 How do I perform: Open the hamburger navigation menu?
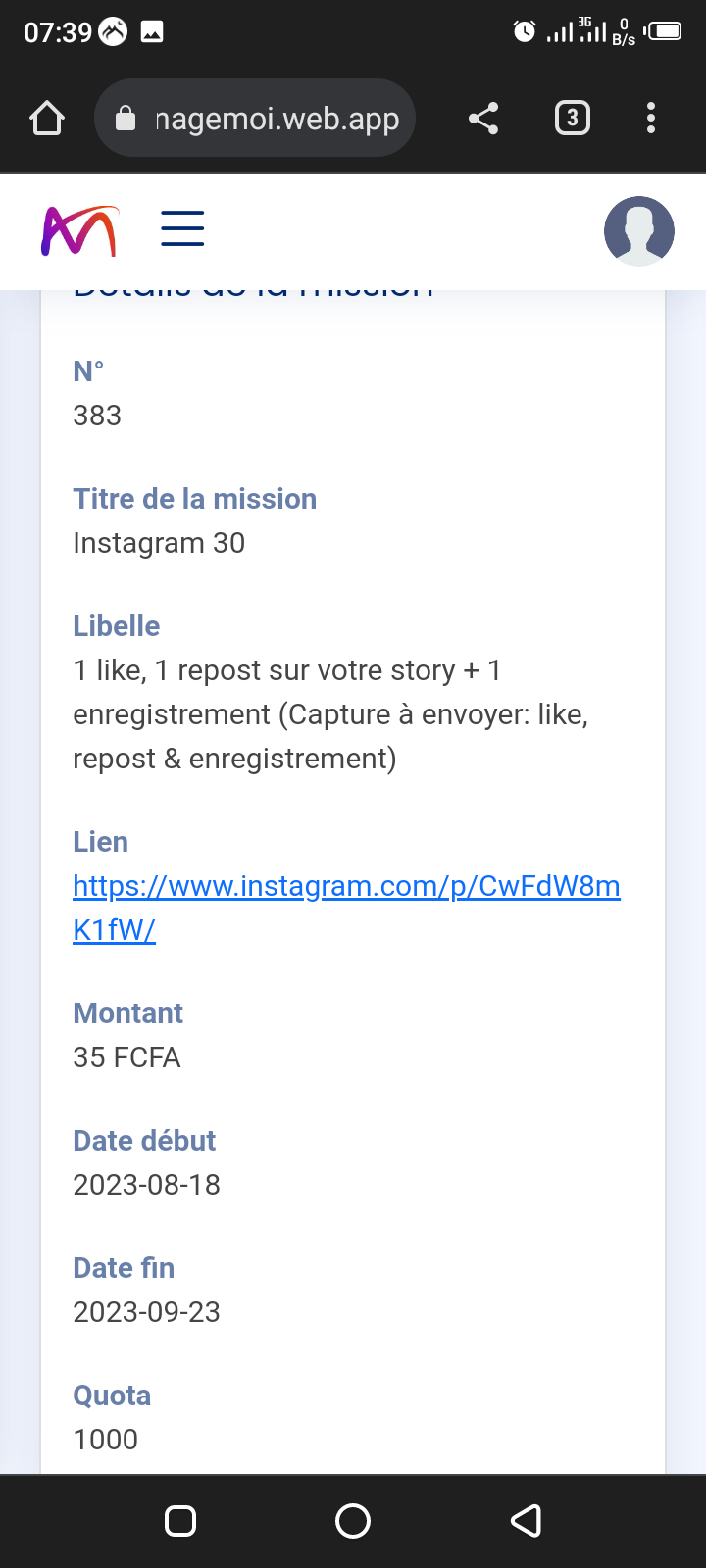pyautogui.click(x=182, y=228)
